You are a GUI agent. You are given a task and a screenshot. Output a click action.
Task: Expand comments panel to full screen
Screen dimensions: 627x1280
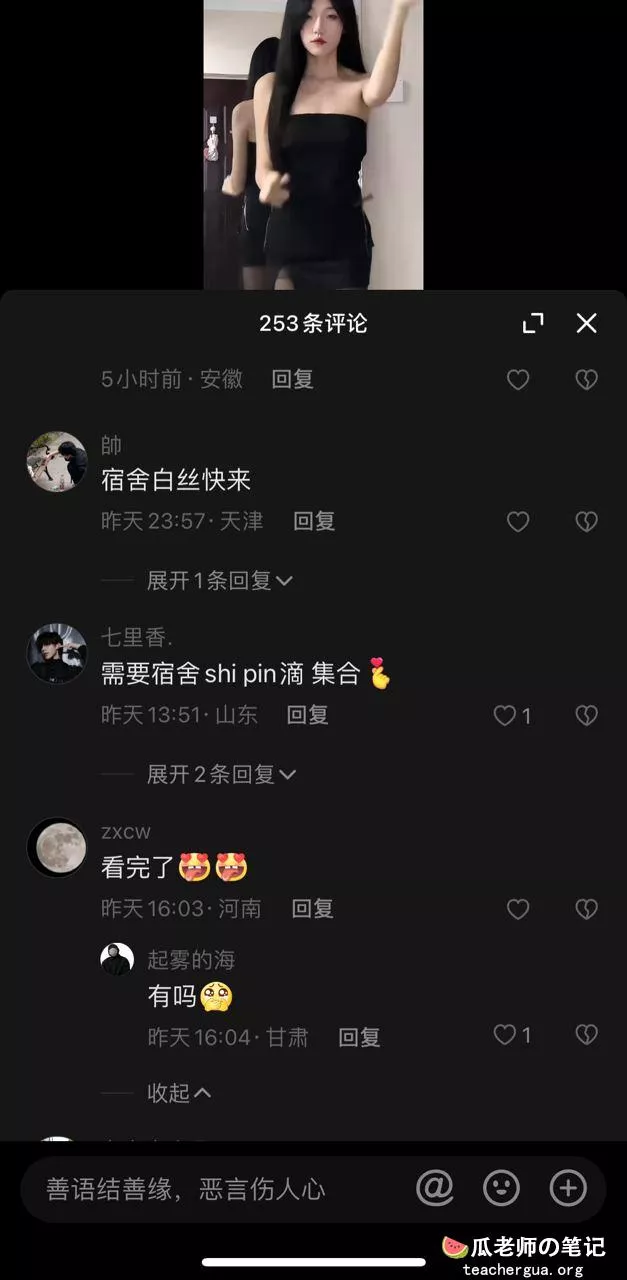click(x=533, y=323)
